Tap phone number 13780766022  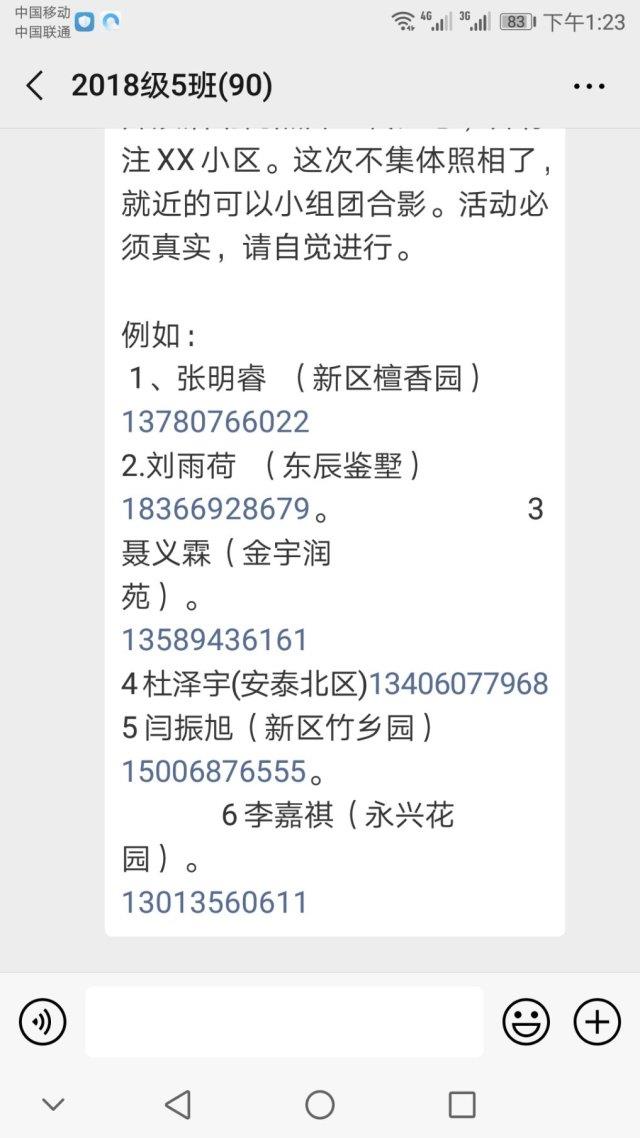point(216,422)
